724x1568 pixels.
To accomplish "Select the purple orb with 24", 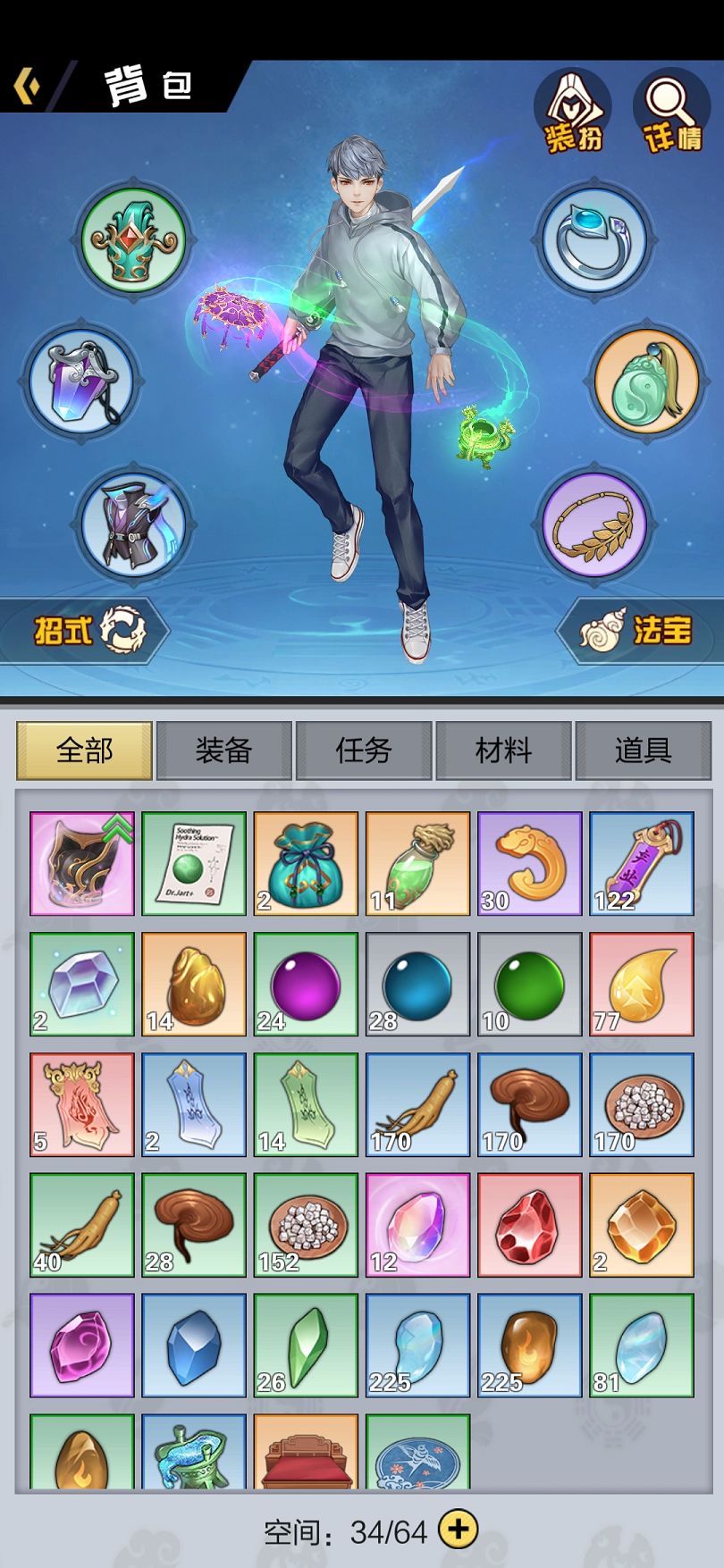I will (306, 984).
